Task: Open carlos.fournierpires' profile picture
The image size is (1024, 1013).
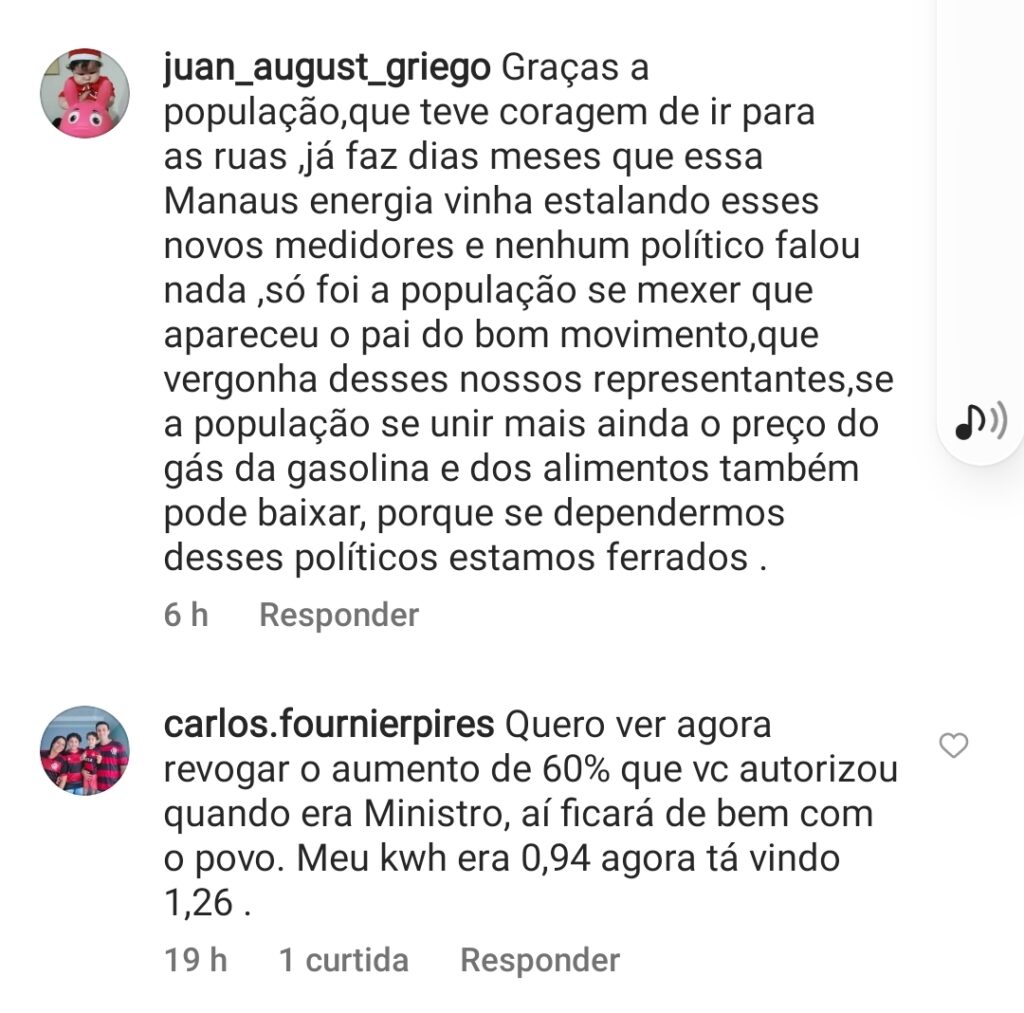Action: [x=84, y=750]
